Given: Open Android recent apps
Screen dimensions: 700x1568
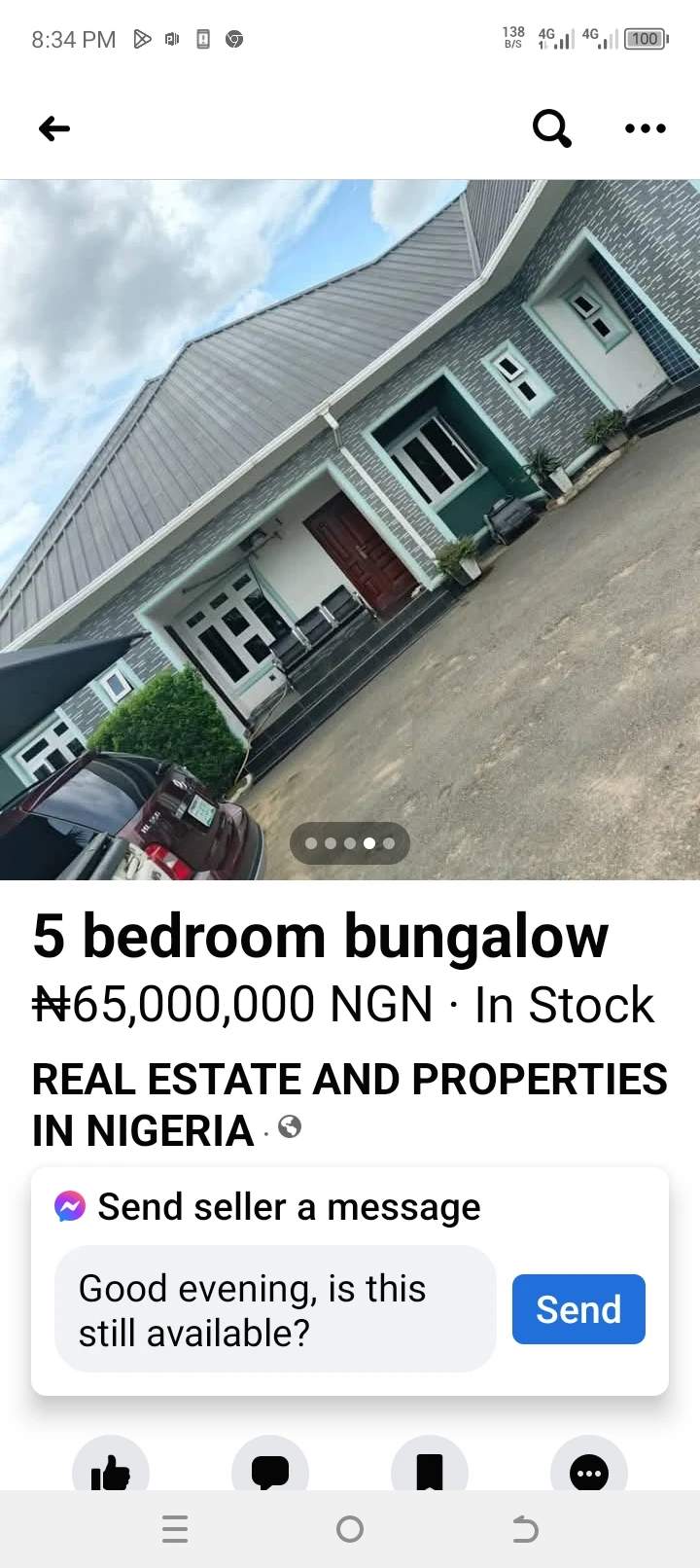Looking at the screenshot, I should click(x=175, y=1529).
